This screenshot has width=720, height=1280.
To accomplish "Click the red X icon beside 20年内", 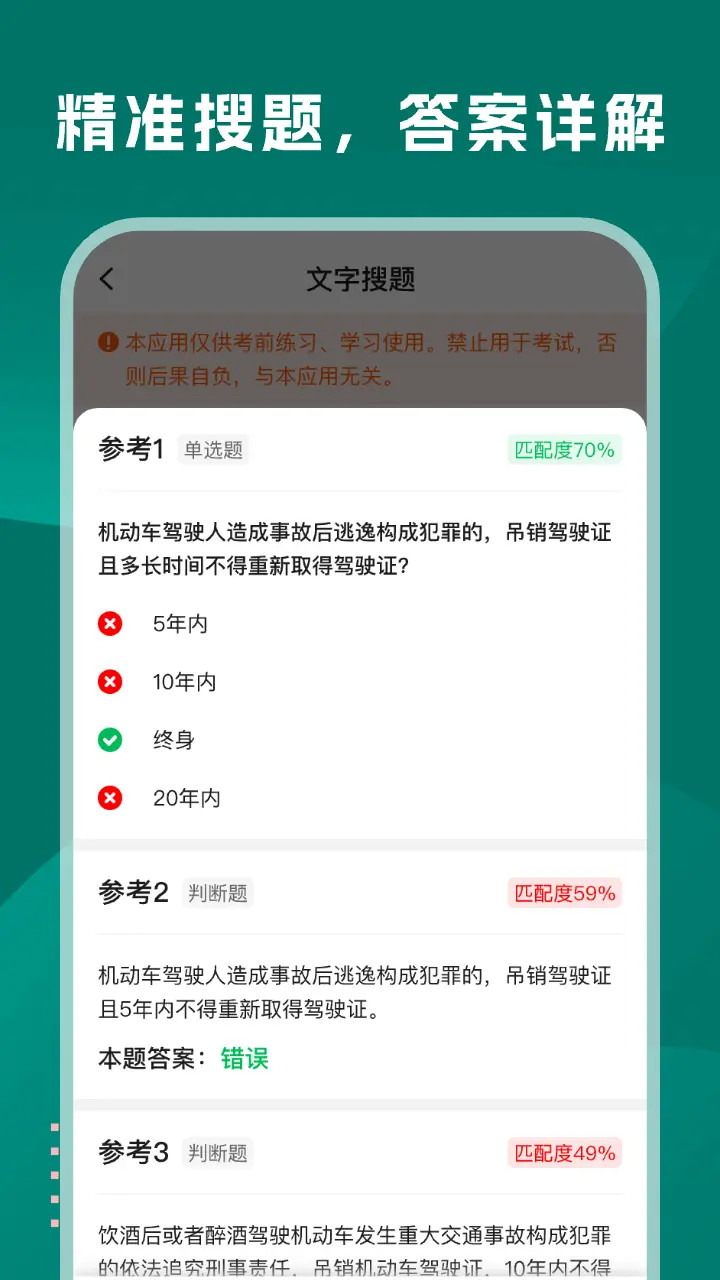I will (x=110, y=797).
